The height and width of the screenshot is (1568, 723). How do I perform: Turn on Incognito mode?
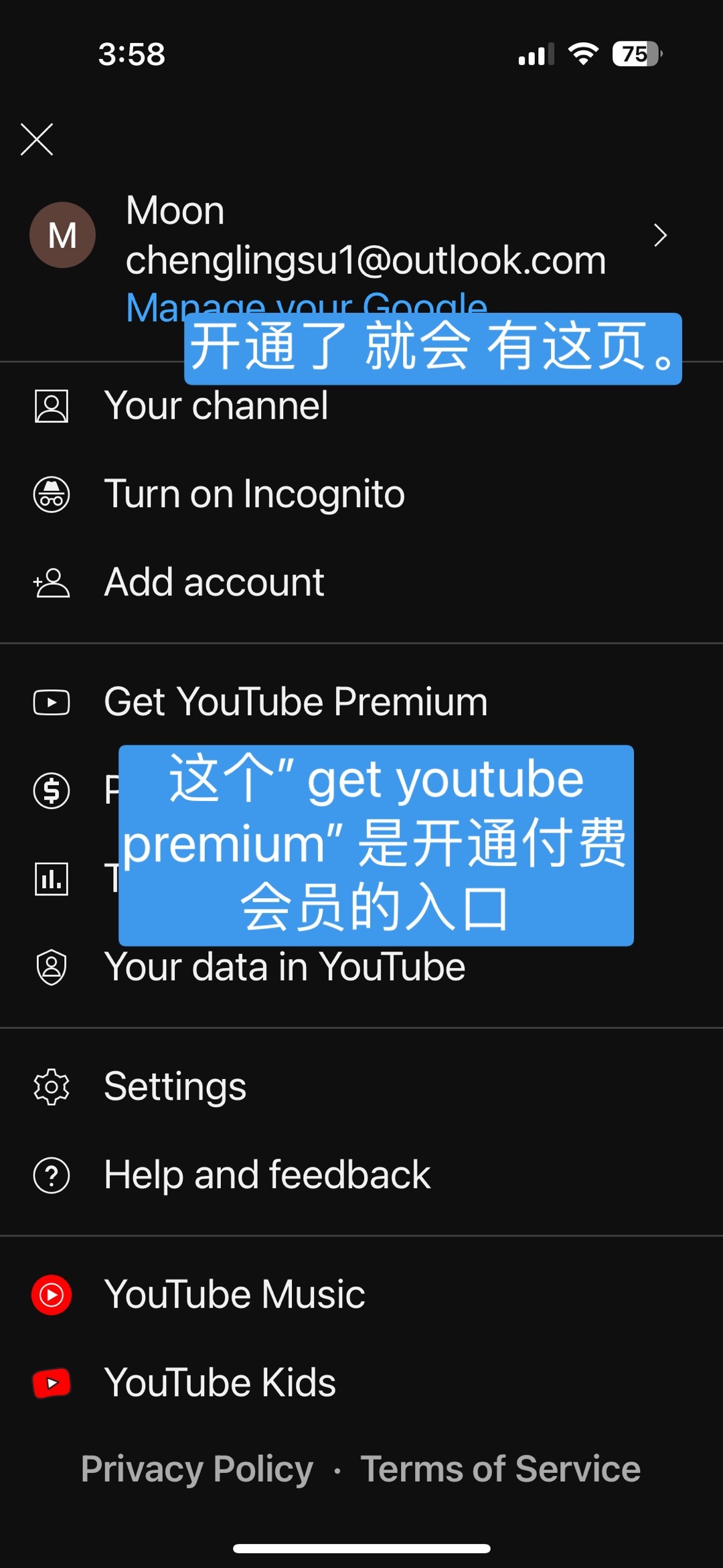pos(361,494)
